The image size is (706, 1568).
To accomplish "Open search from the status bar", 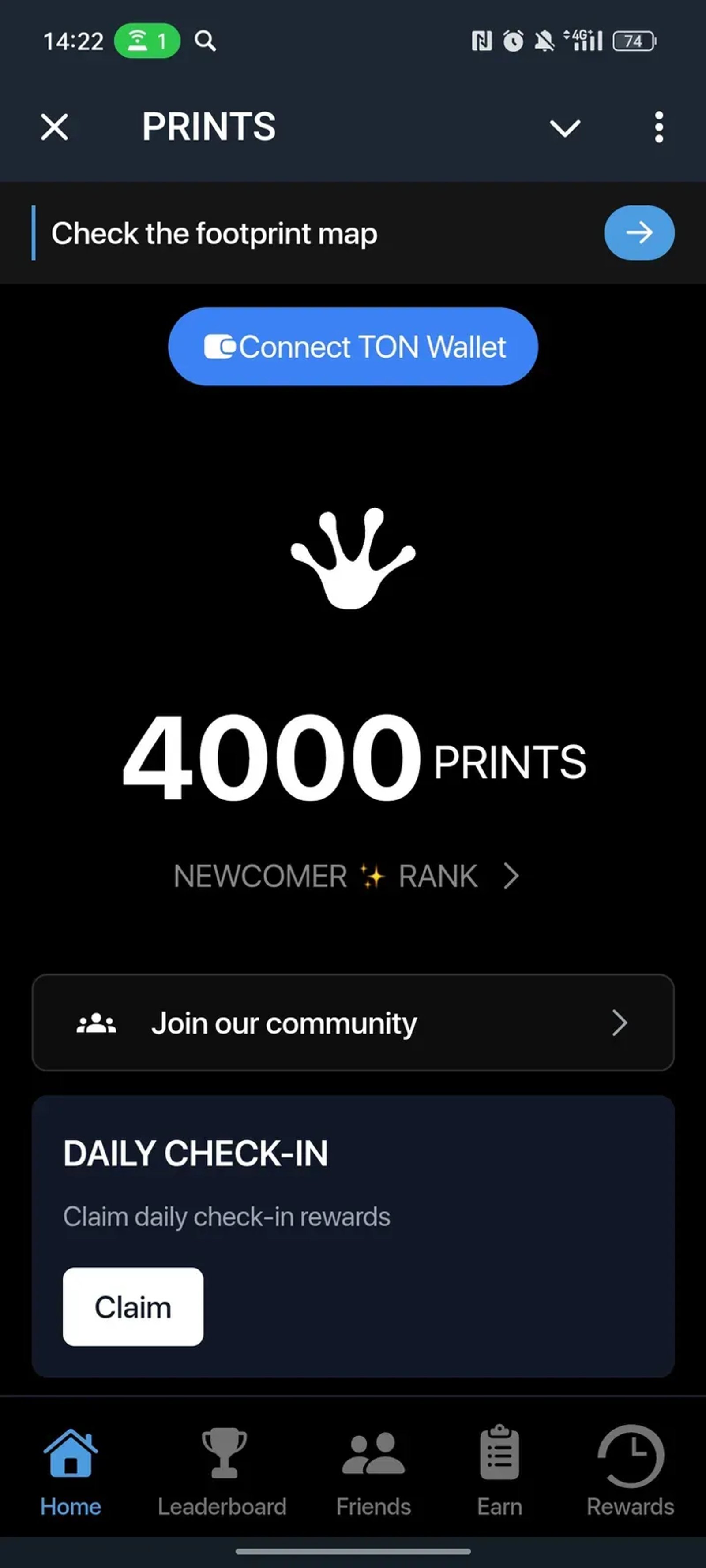I will 205,41.
